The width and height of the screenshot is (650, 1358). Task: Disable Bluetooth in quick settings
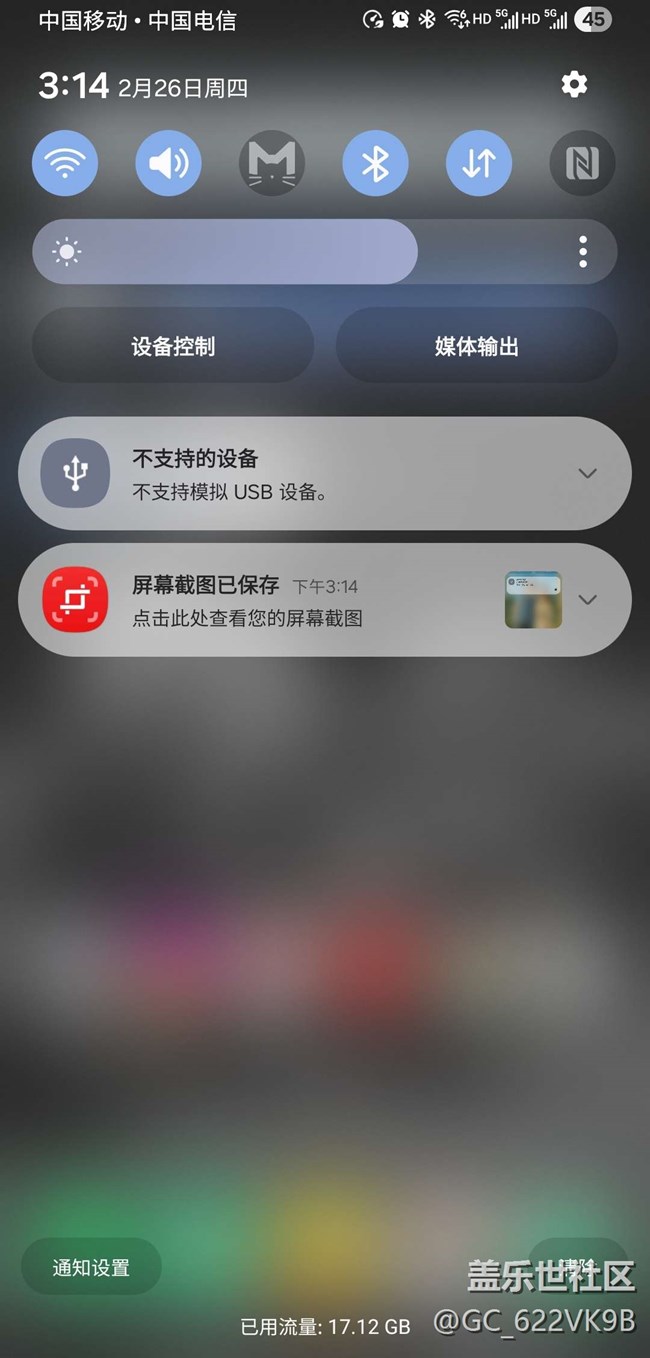[x=375, y=163]
